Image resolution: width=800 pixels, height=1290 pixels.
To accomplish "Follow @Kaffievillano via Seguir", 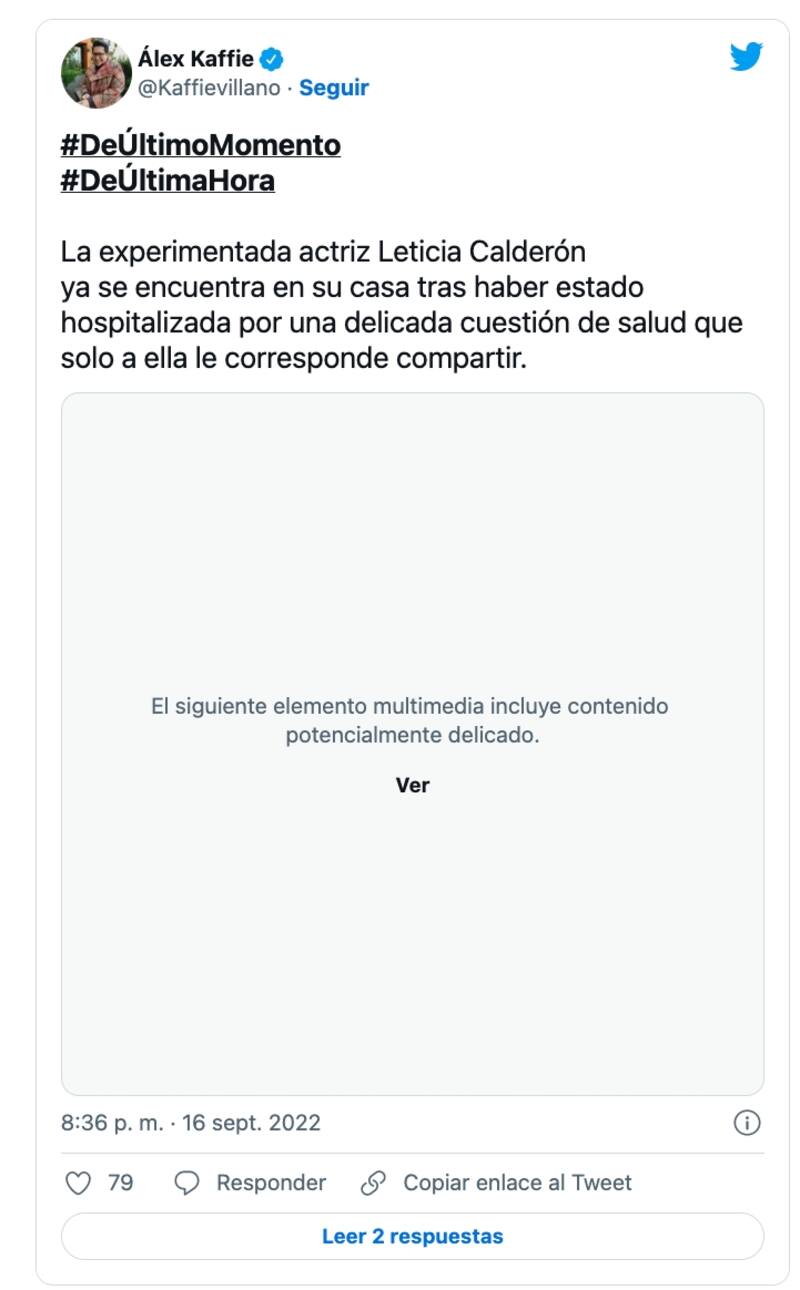I will click(x=334, y=88).
